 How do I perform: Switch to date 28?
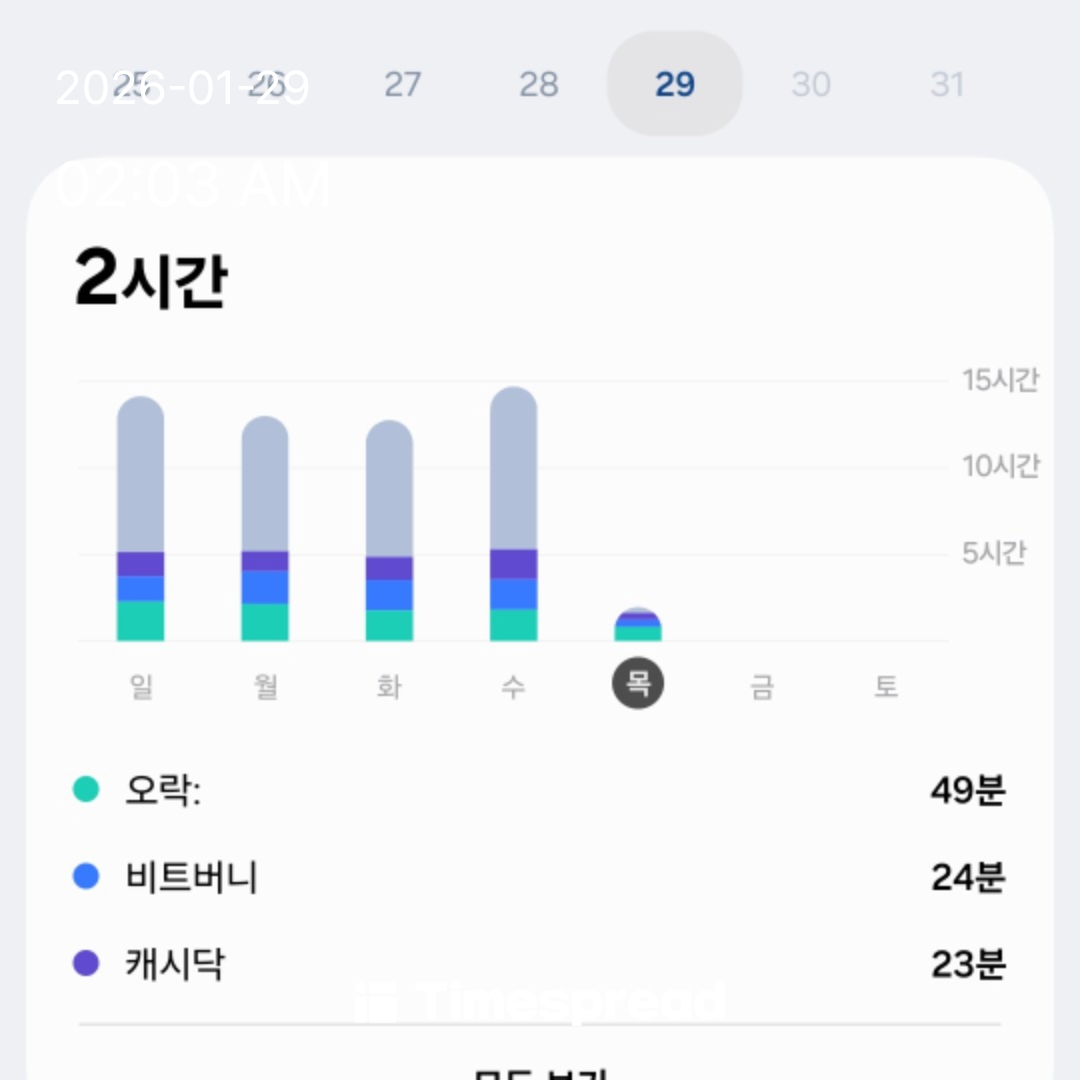(538, 84)
